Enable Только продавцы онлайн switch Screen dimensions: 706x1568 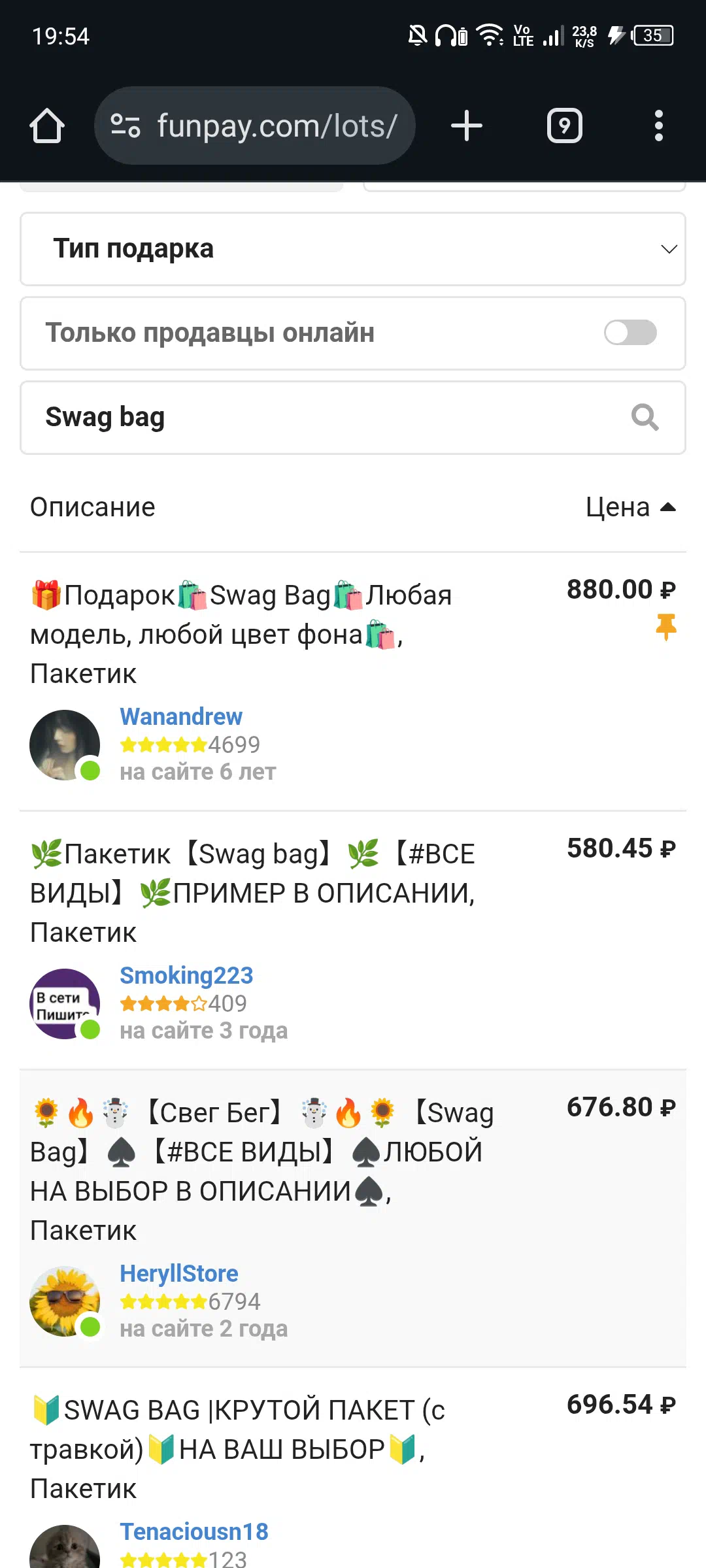tap(630, 333)
